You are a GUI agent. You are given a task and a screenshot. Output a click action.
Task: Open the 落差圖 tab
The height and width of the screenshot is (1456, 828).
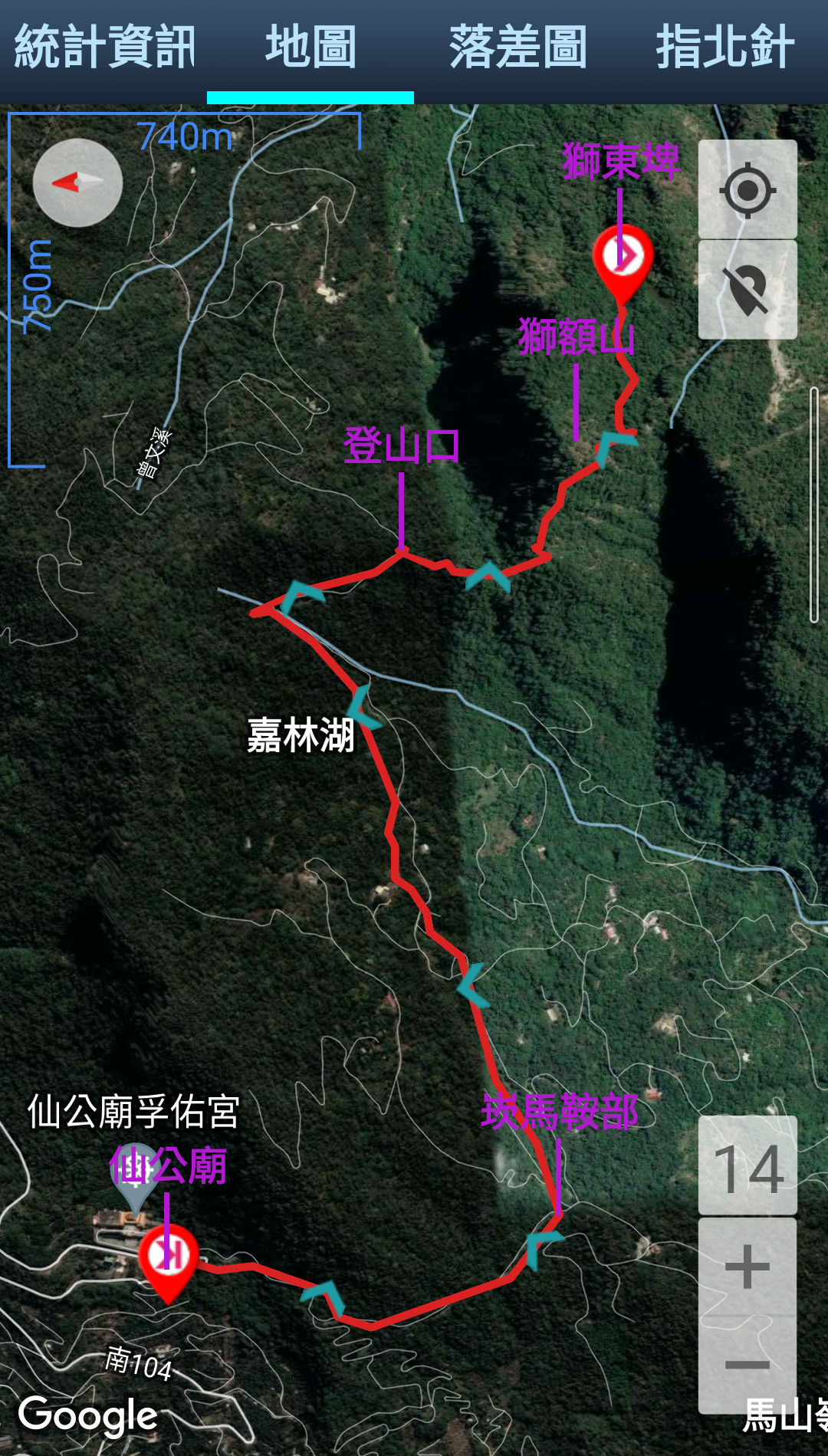[517, 48]
